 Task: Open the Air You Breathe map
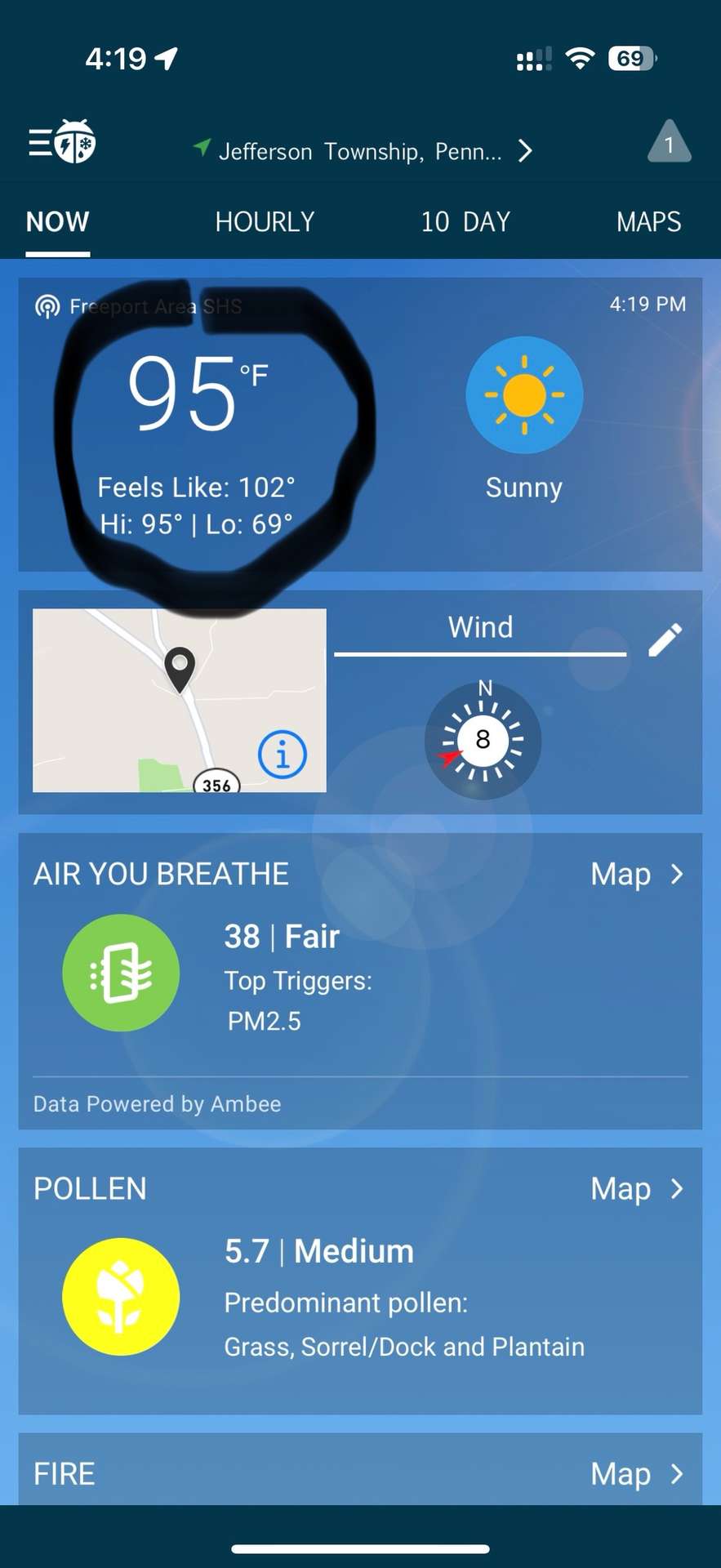pyautogui.click(x=636, y=875)
